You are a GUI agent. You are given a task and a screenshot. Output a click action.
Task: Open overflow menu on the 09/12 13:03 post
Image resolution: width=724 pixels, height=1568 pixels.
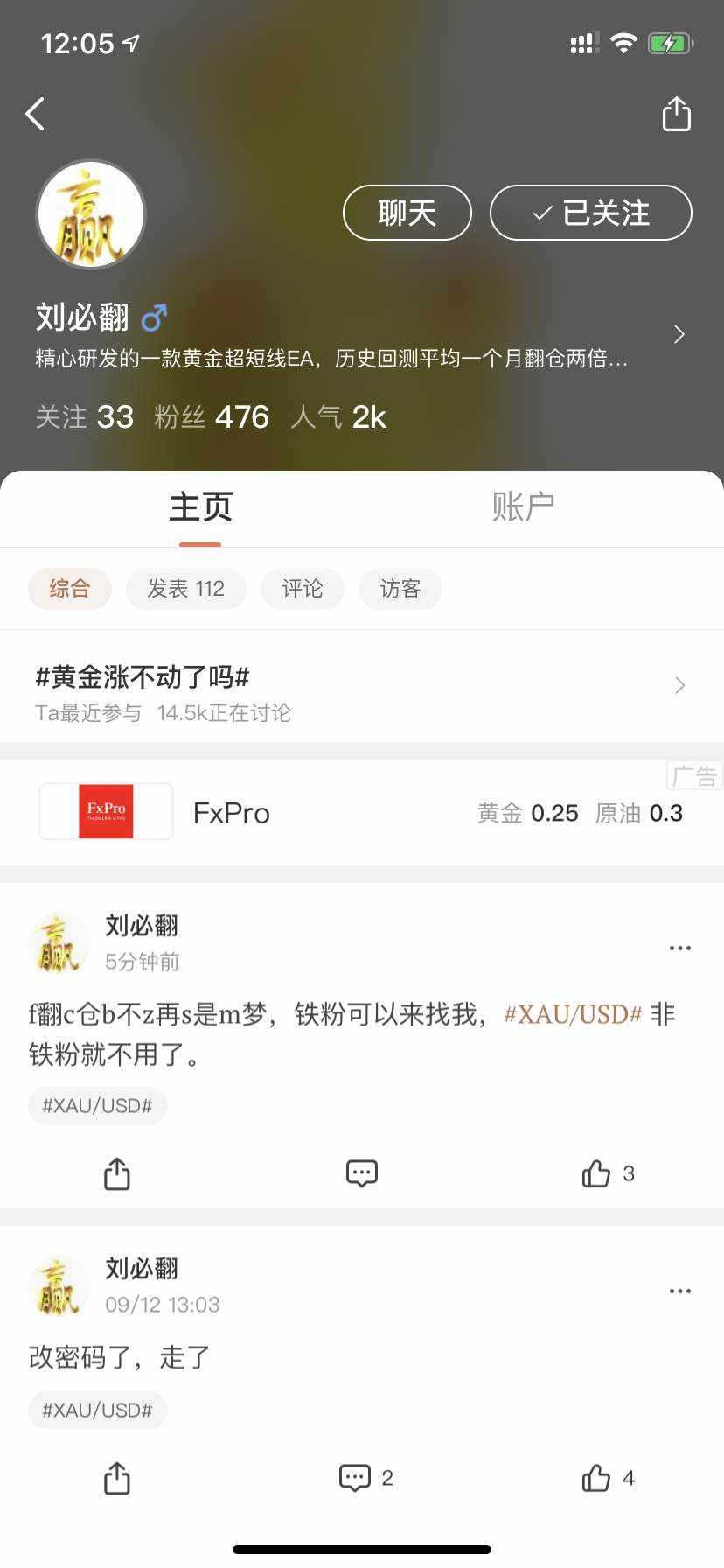pyautogui.click(x=680, y=1291)
